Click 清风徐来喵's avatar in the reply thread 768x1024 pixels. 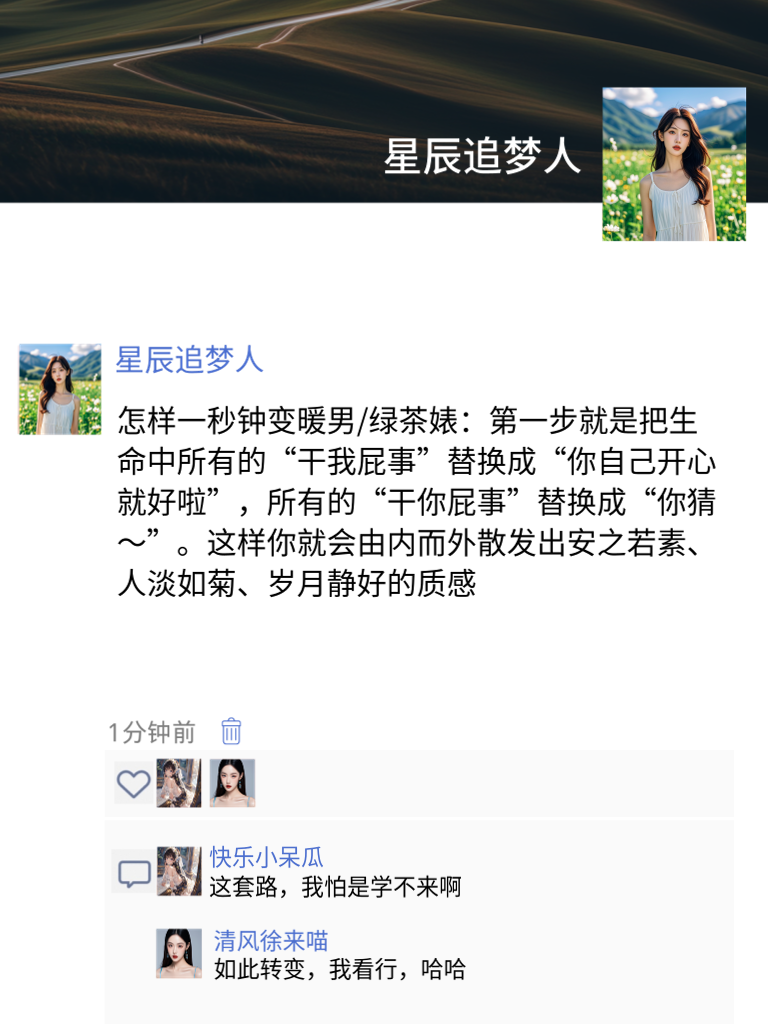click(182, 950)
